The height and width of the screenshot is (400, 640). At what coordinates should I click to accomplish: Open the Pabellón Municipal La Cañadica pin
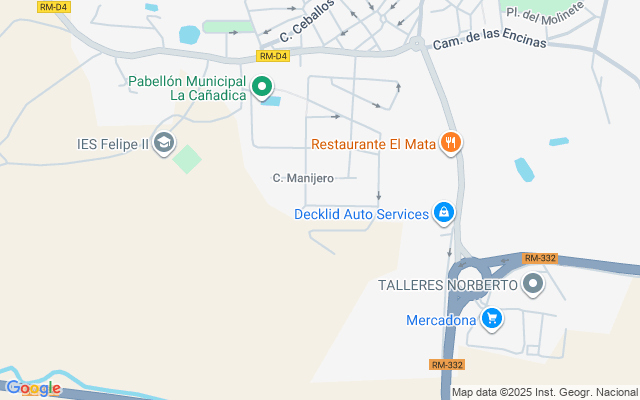pyautogui.click(x=262, y=87)
